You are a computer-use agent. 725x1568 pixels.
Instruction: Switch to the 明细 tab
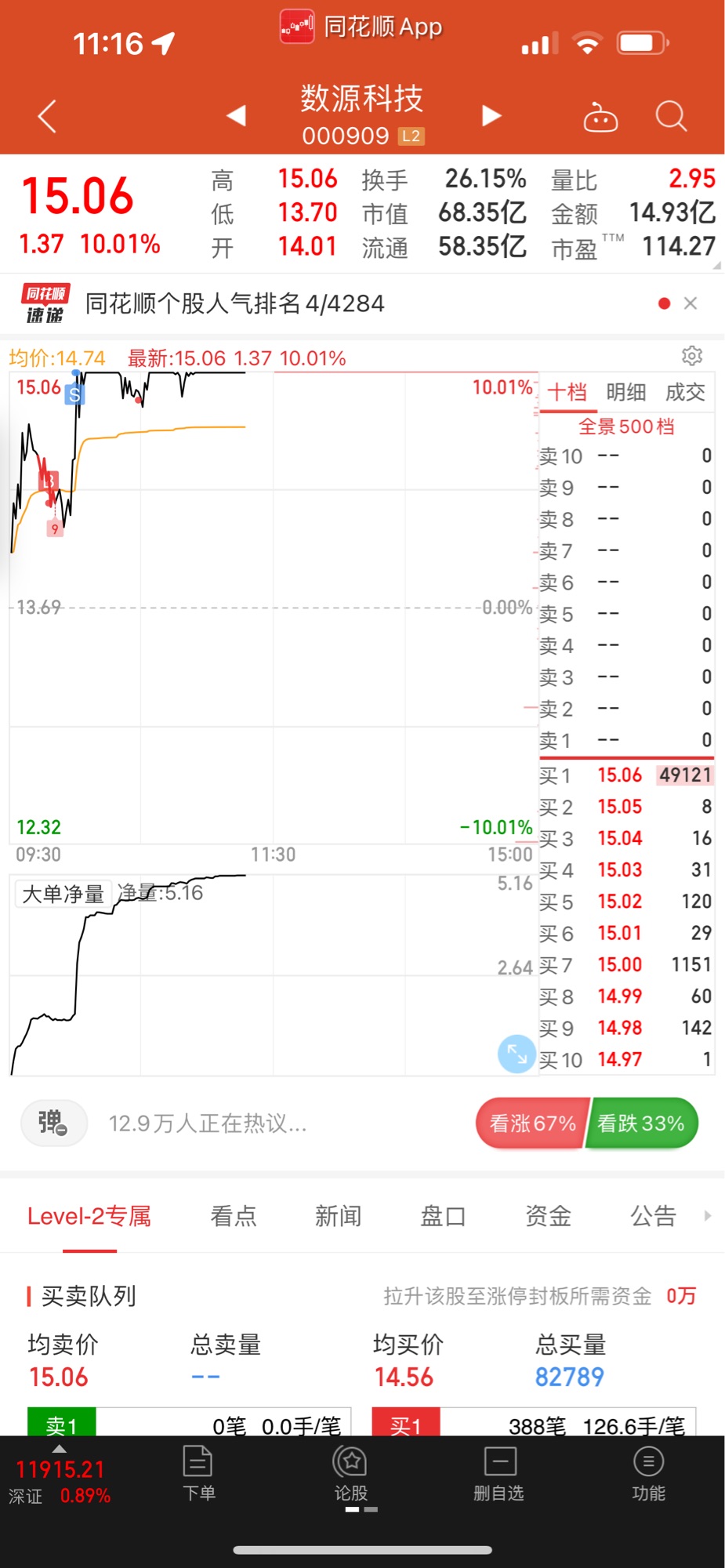[x=625, y=392]
